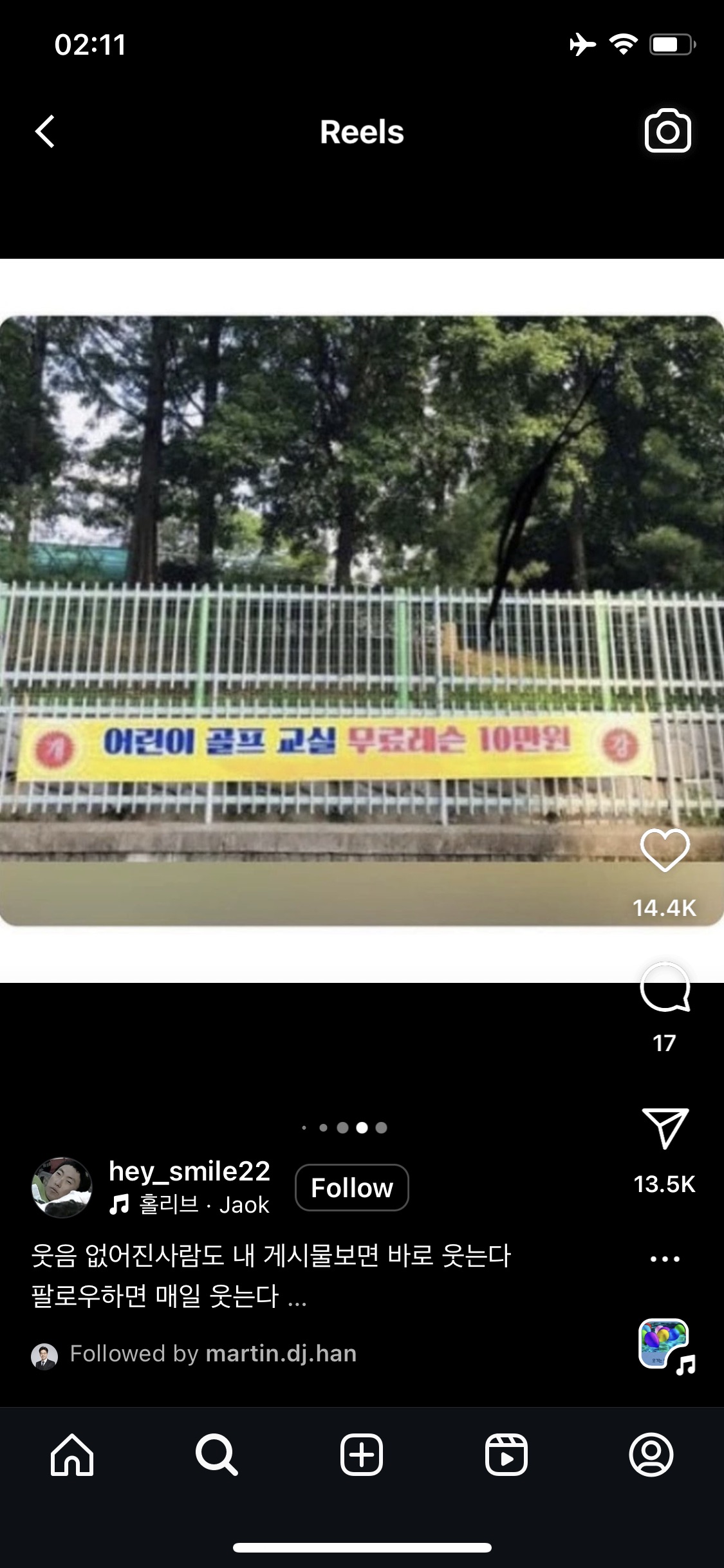This screenshot has height=1568, width=724.
Task: Open the 홀리브 · Jaok audio page
Action: pos(203,1205)
